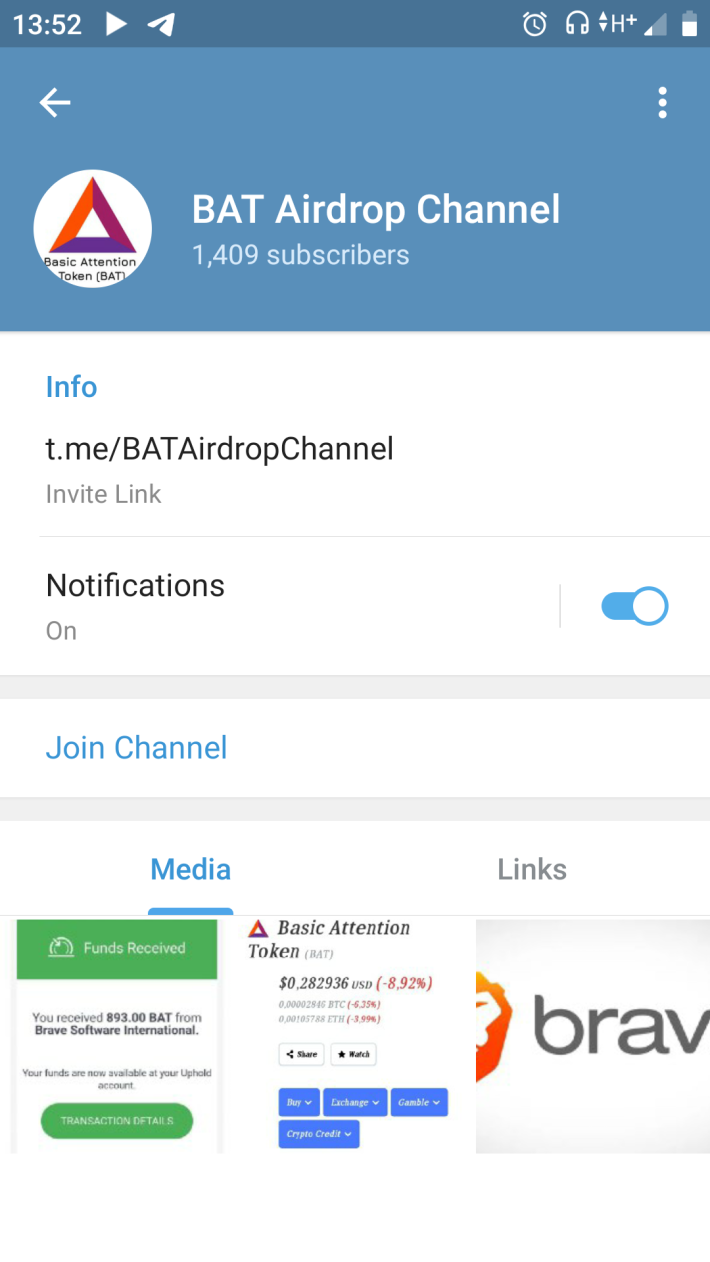710x1262 pixels.
Task: Switch to the Links tab
Action: click(532, 869)
